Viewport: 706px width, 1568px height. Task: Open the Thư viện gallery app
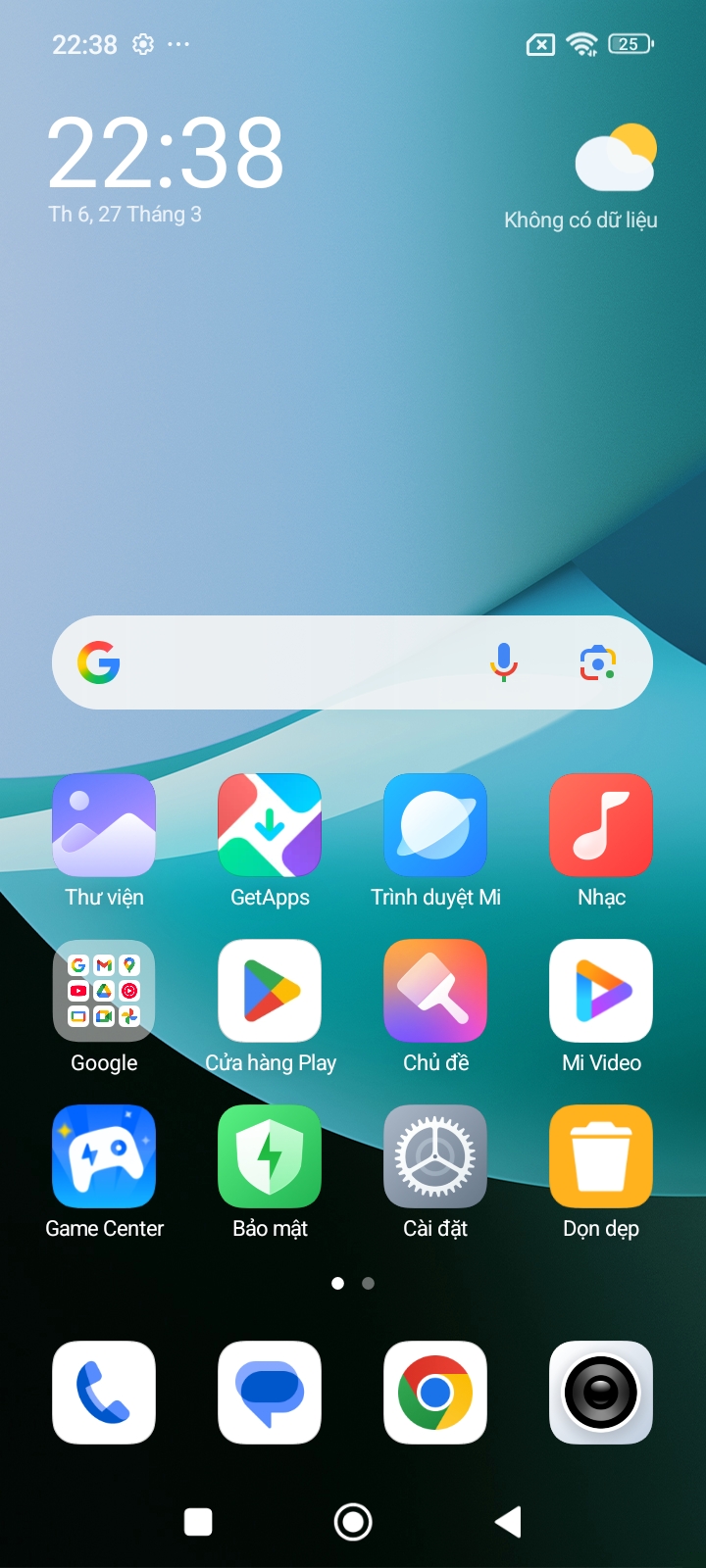tap(104, 825)
